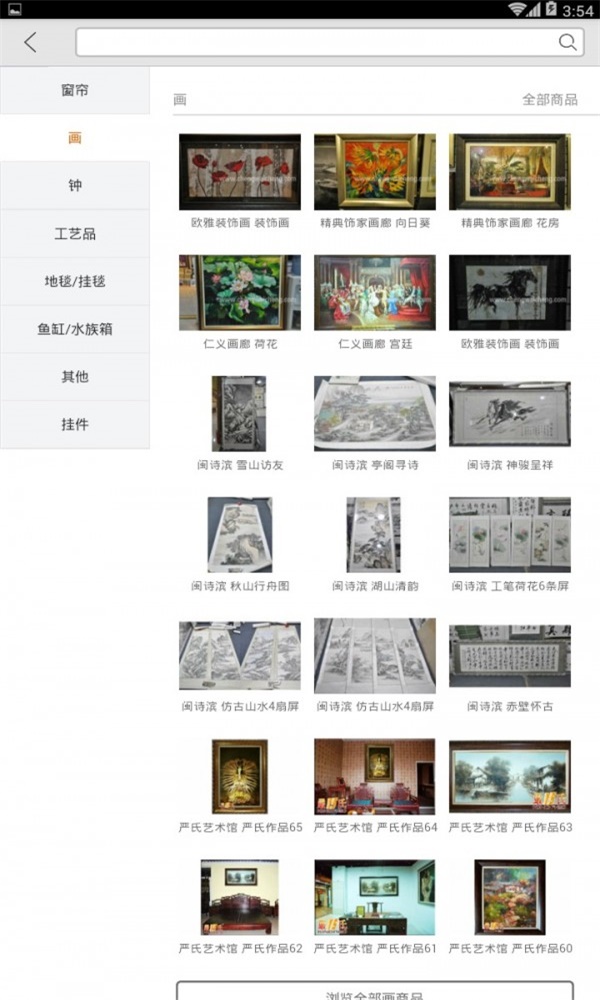Image resolution: width=600 pixels, height=1000 pixels.
Task: View 全部商品 link
Action: (549, 100)
